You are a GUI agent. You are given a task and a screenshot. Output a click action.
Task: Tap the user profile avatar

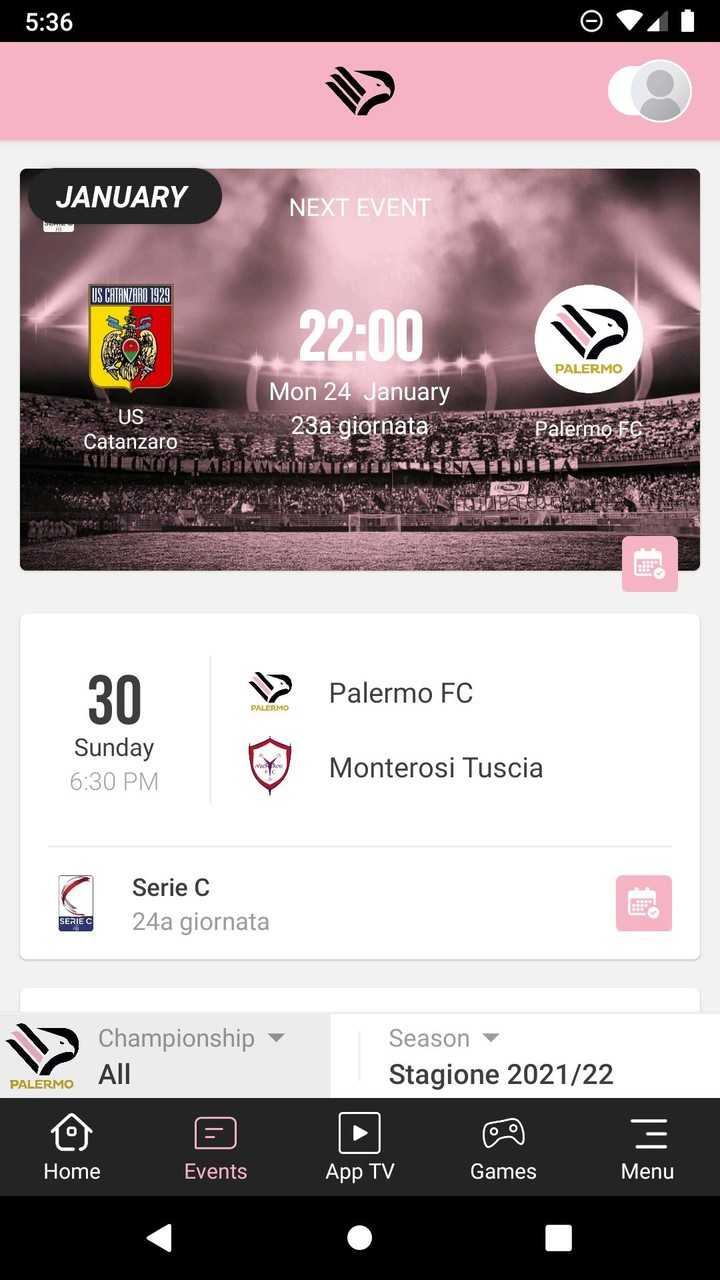(x=649, y=90)
